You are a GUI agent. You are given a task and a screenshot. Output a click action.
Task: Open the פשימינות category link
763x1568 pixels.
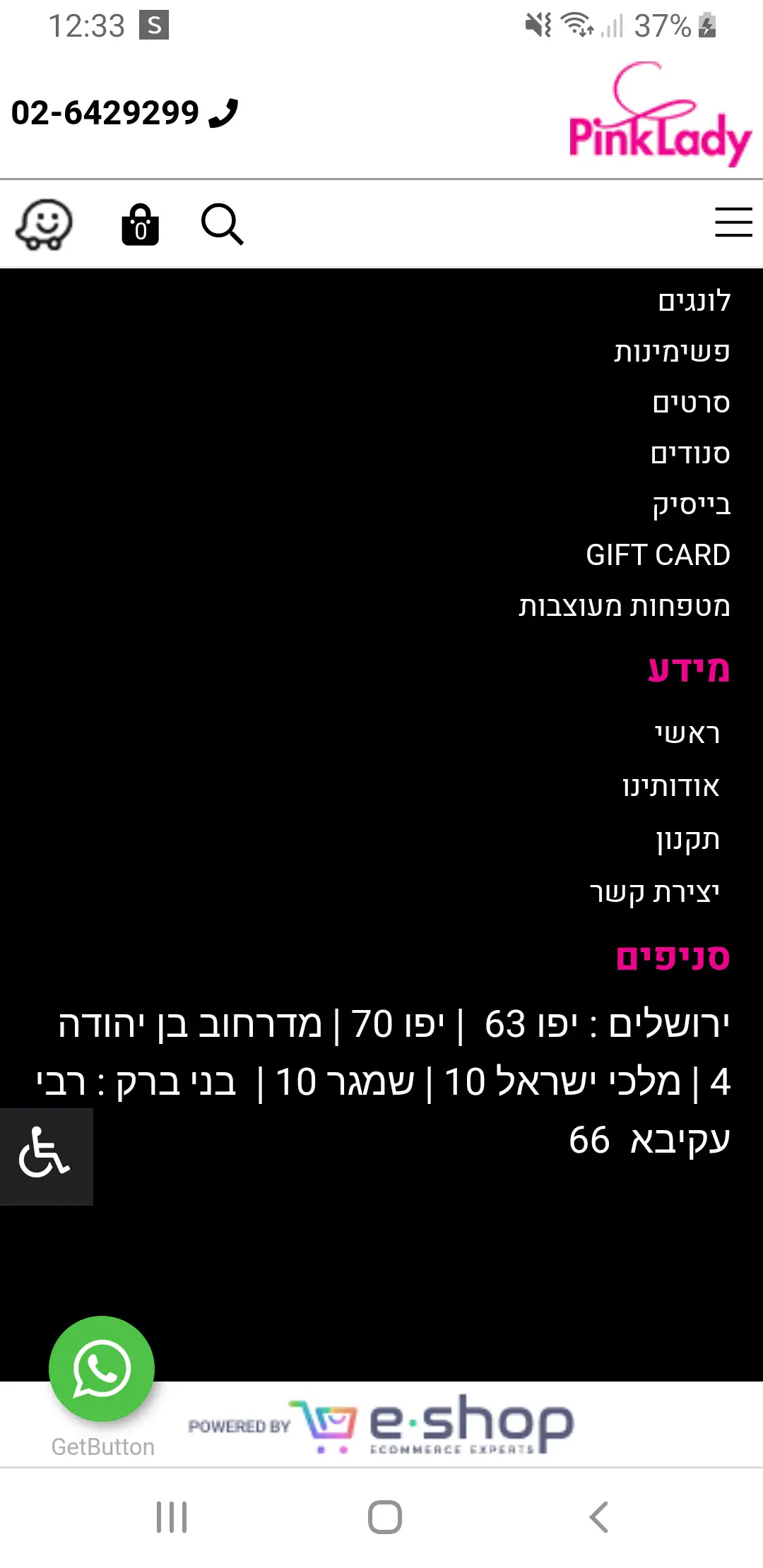(671, 352)
